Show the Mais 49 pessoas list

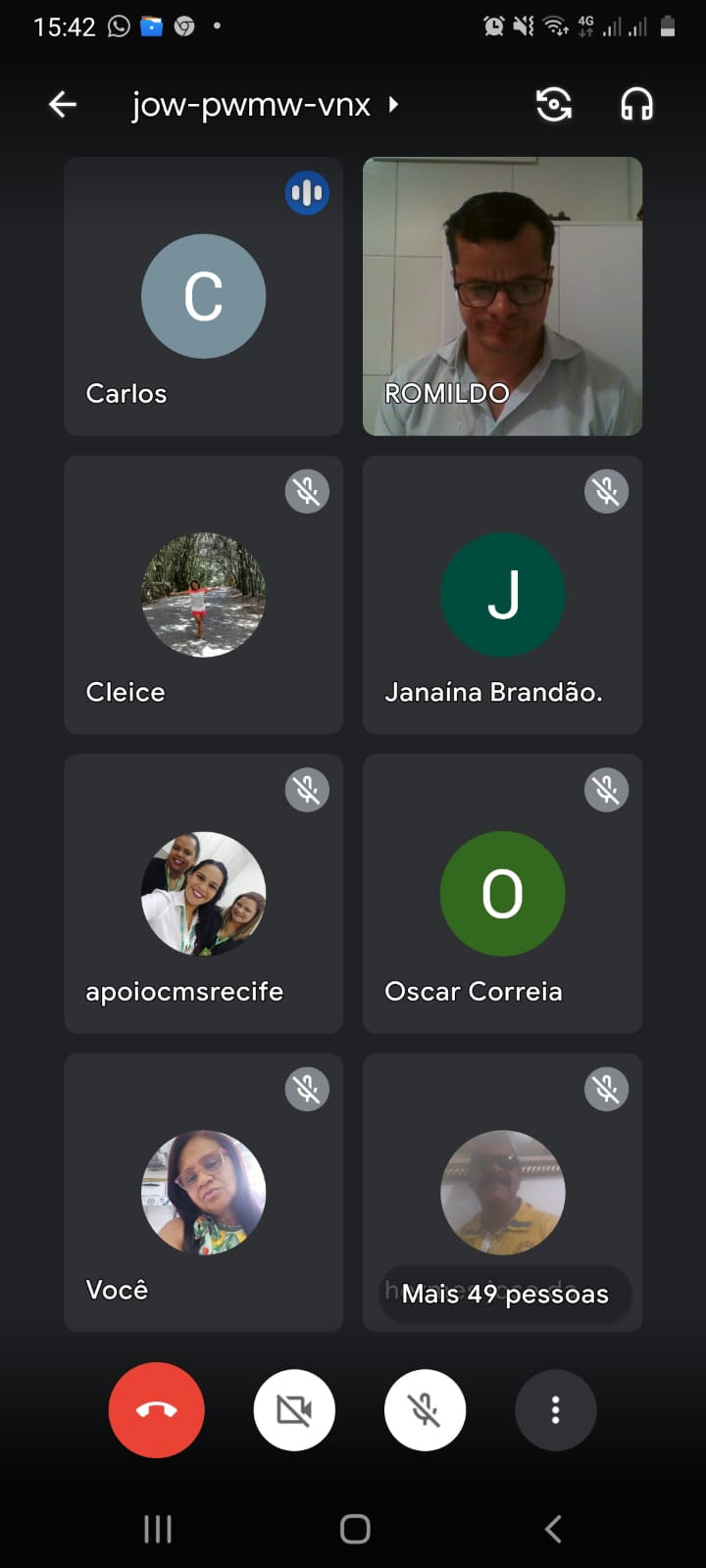[x=504, y=1294]
